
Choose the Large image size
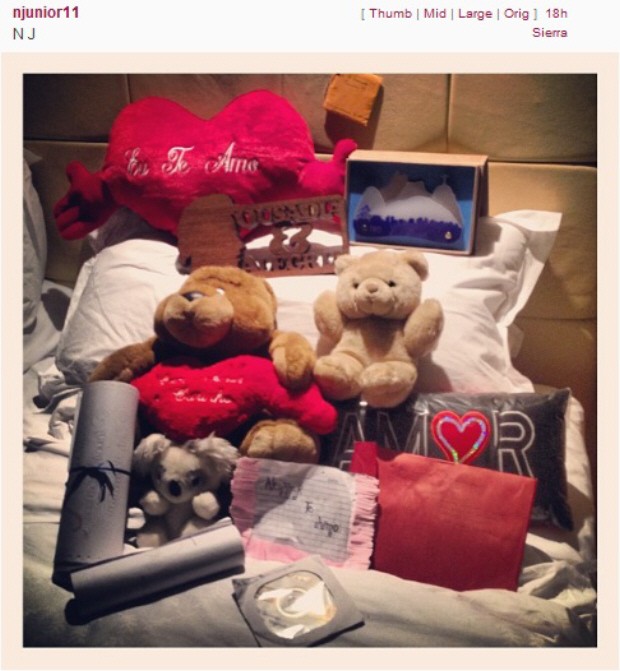[x=475, y=13]
